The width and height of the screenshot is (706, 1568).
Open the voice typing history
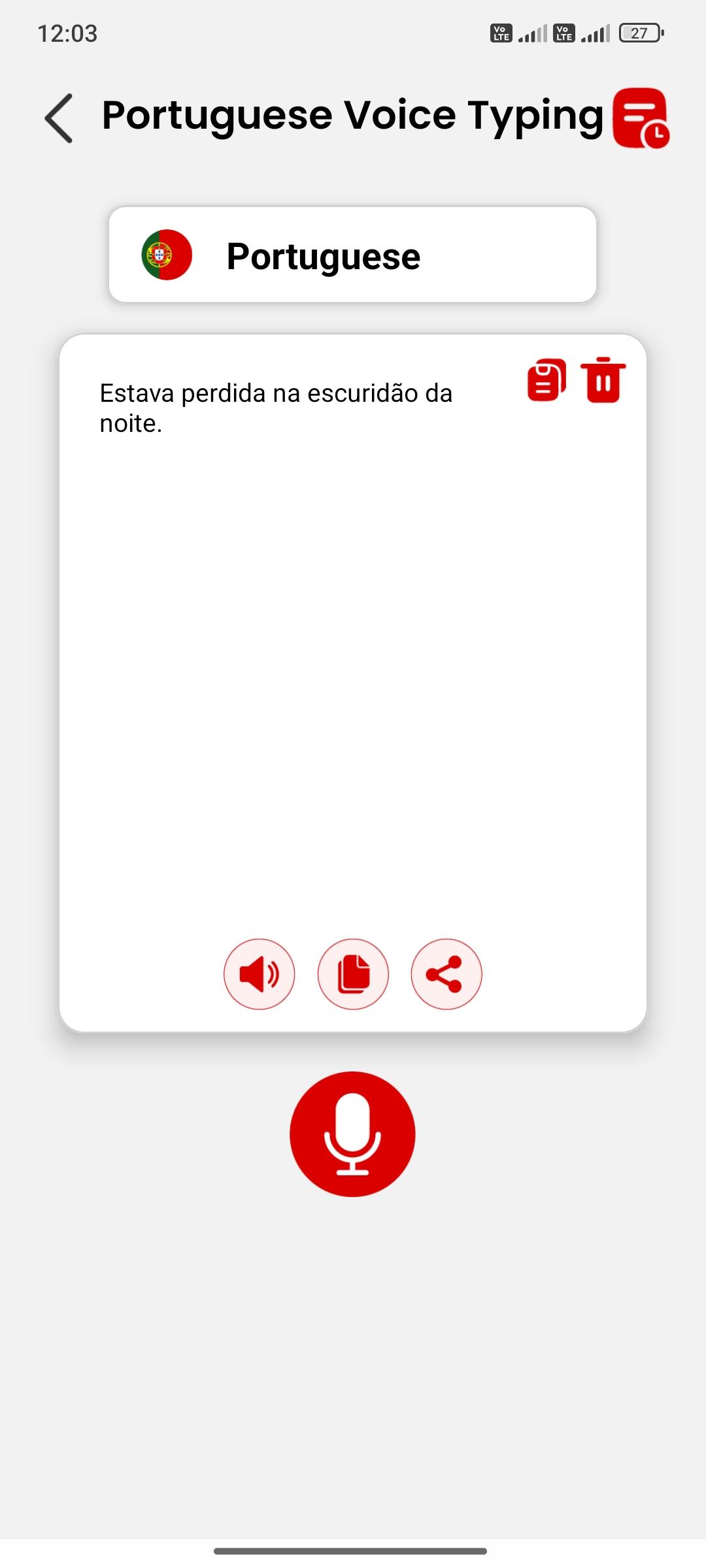pos(640,118)
